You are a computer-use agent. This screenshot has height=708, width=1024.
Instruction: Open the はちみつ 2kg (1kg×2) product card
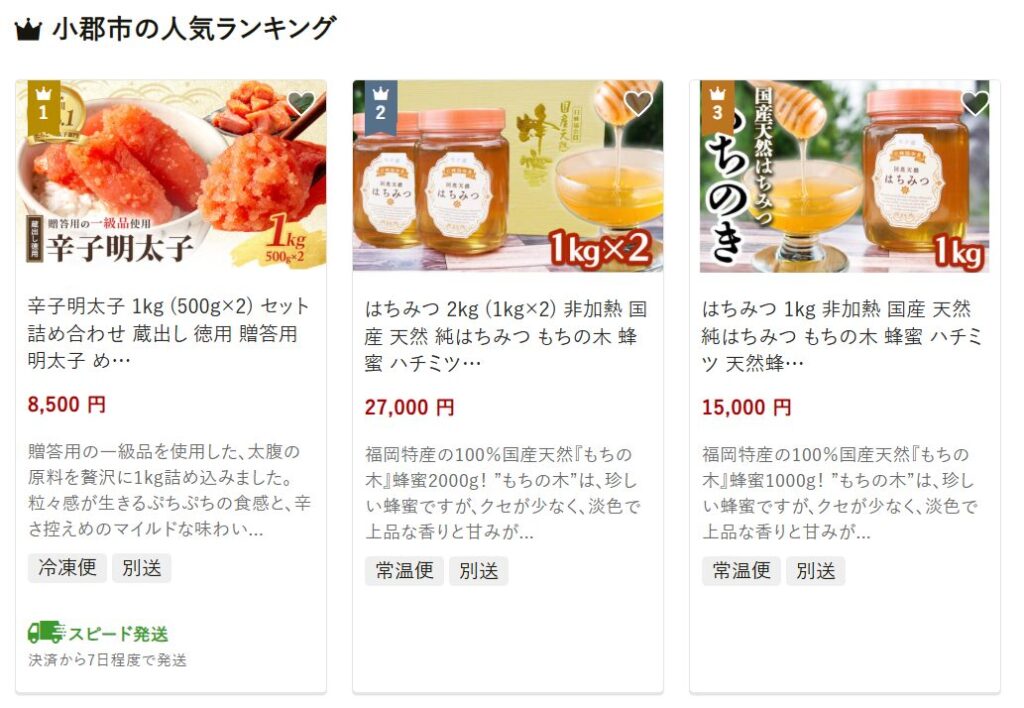tap(506, 335)
